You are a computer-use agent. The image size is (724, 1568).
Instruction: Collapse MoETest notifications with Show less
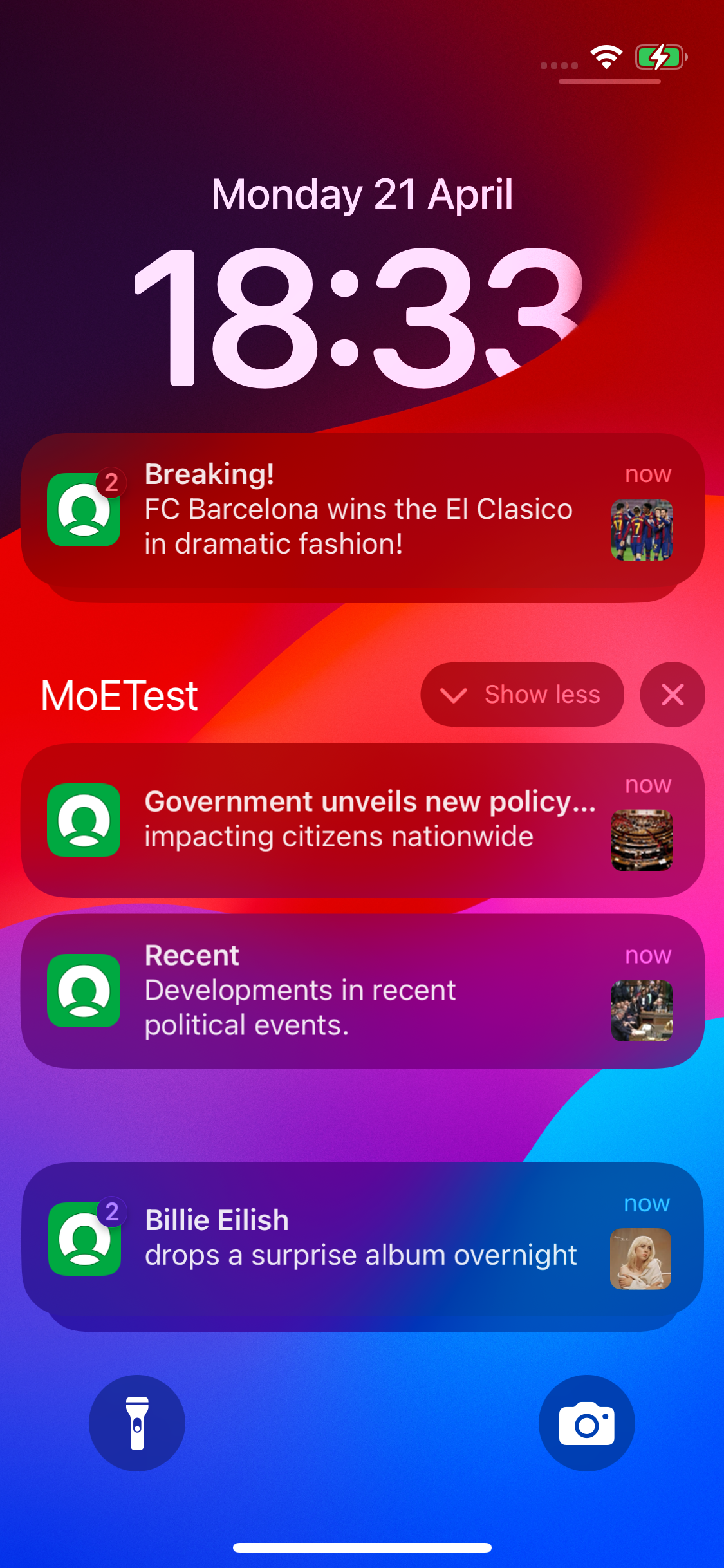pos(522,695)
